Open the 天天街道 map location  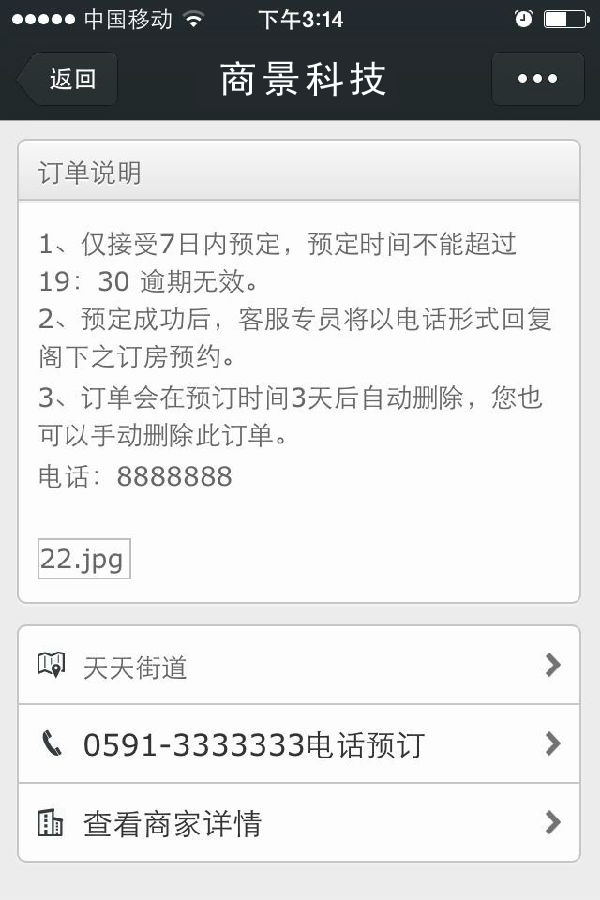coord(298,666)
